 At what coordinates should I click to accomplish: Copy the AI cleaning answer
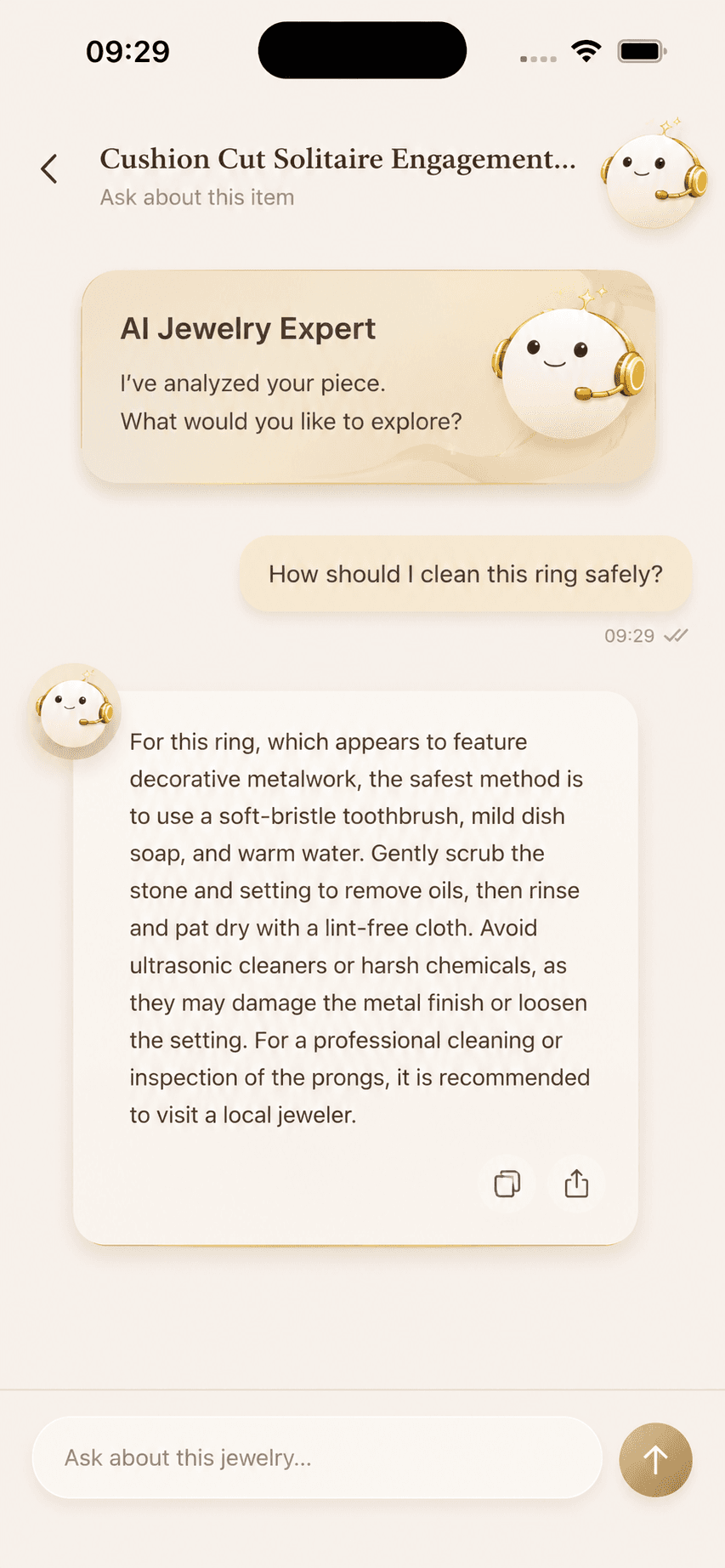[507, 1184]
